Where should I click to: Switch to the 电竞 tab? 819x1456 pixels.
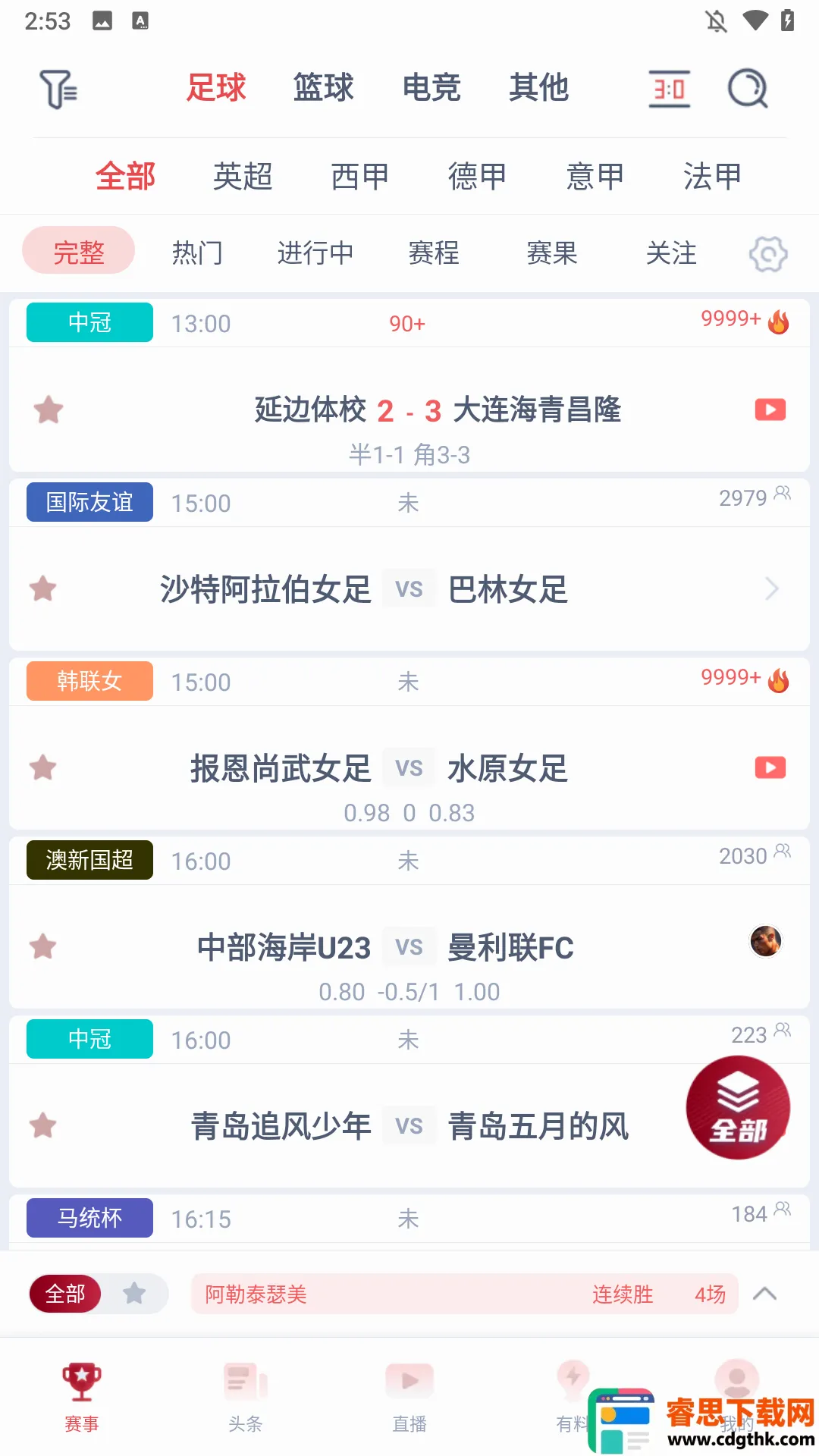click(x=431, y=87)
